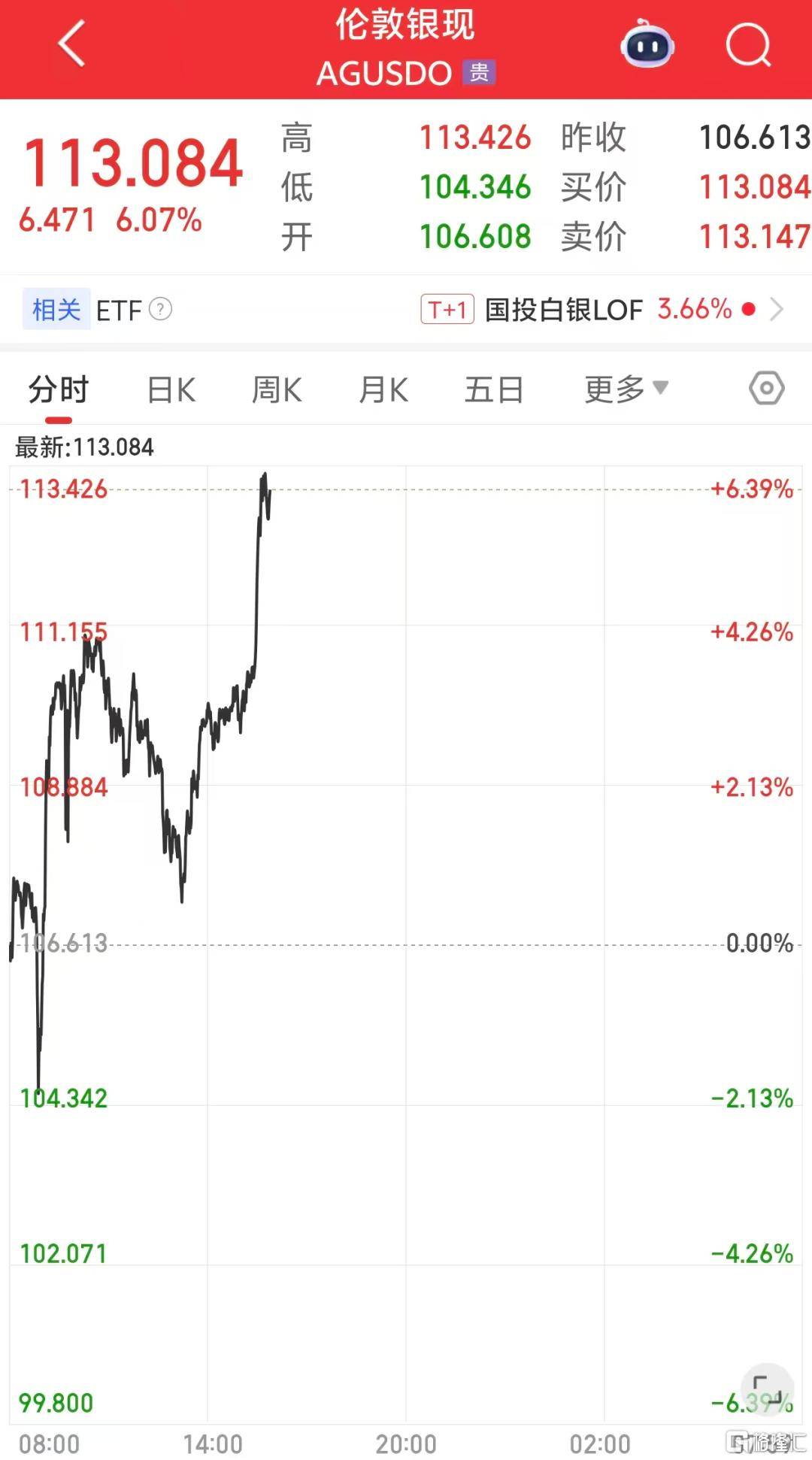The height and width of the screenshot is (1460, 812).
Task: Tap the ETF help question mark
Action: 160,309
